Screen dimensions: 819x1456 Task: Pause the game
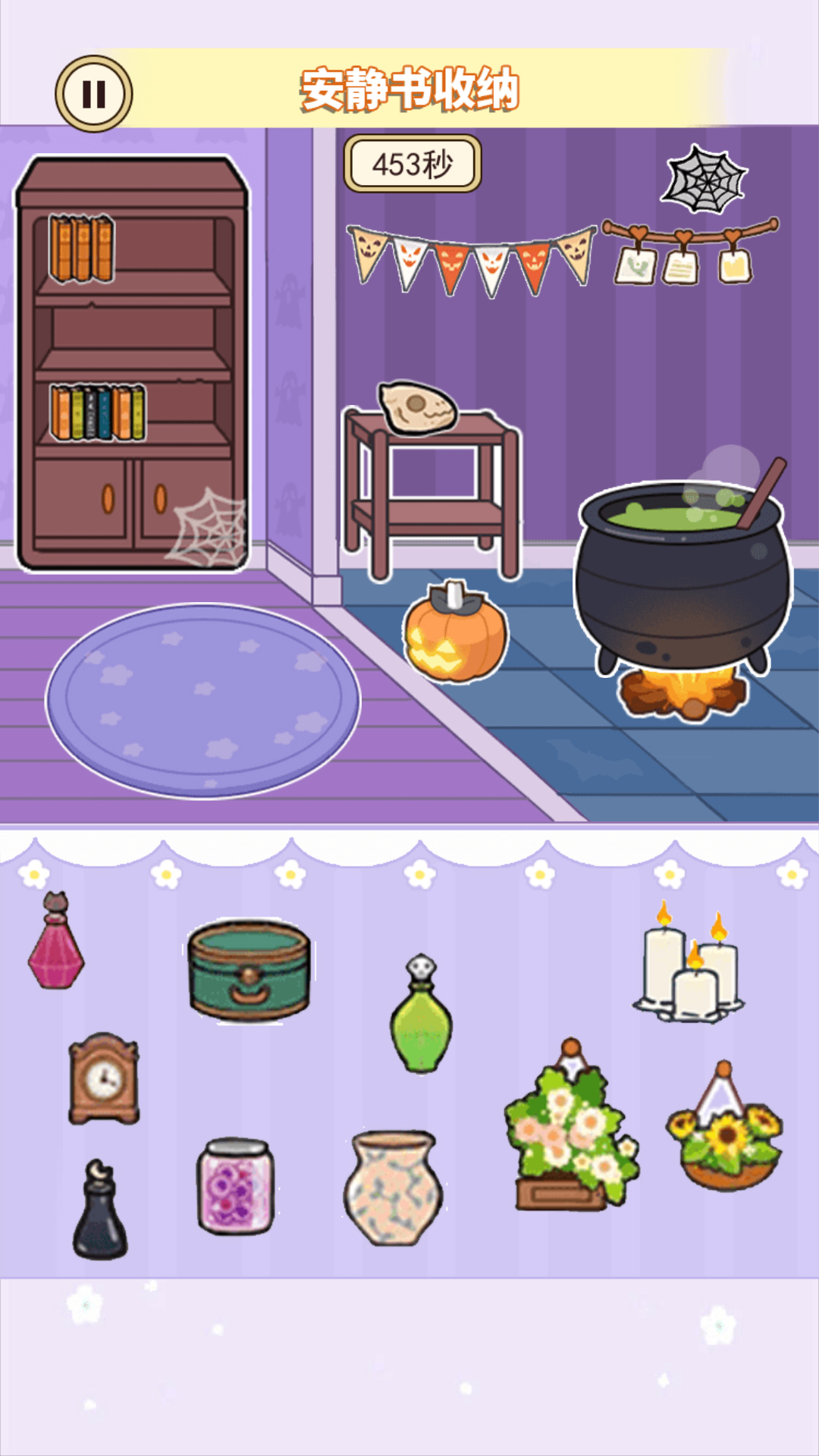pos(93,94)
